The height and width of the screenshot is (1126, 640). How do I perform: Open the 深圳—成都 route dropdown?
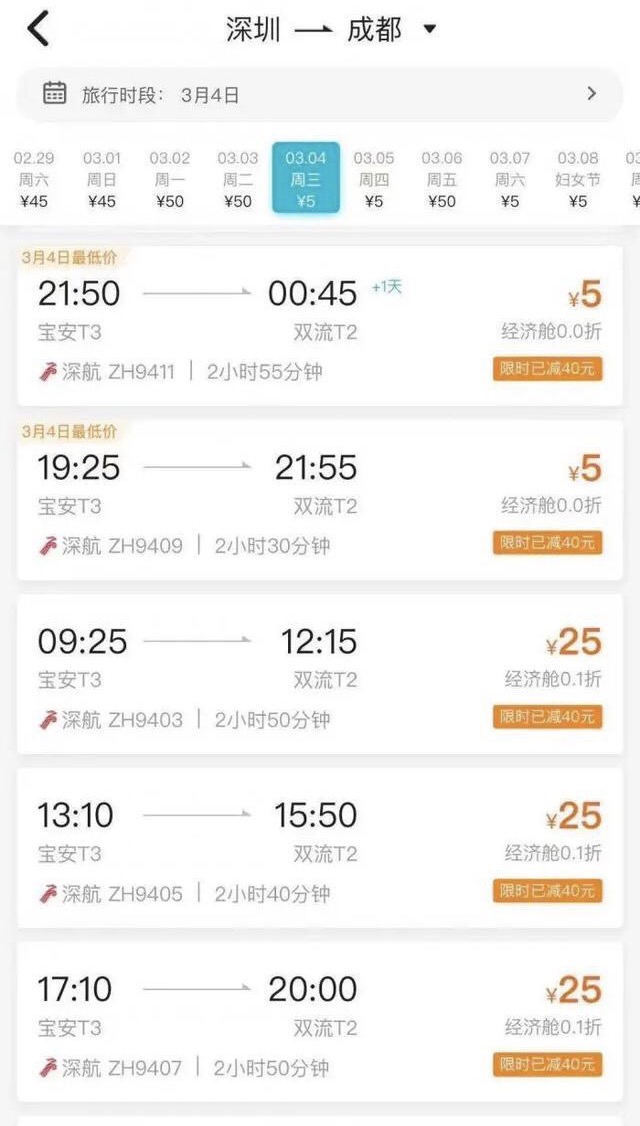coord(331,29)
